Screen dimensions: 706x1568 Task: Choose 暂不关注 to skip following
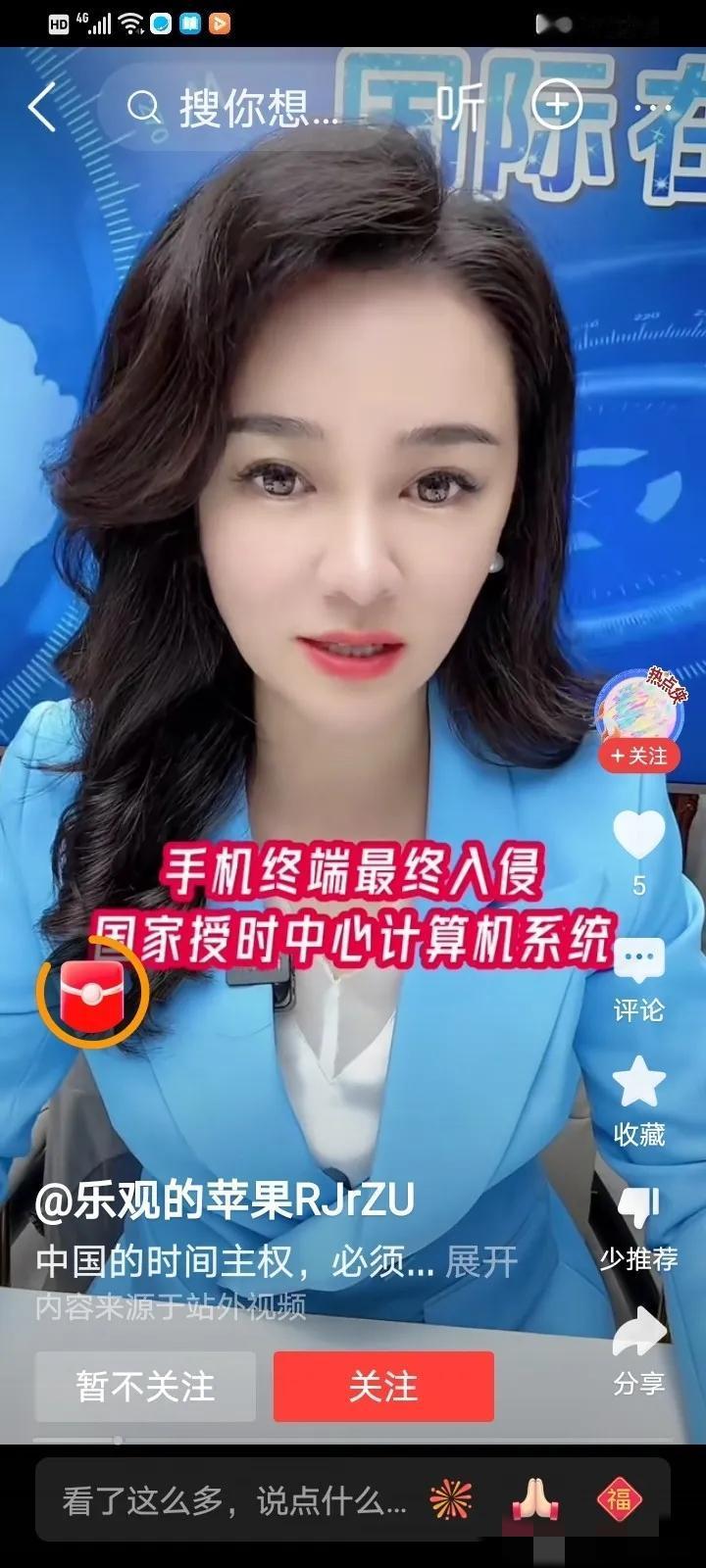(145, 1386)
